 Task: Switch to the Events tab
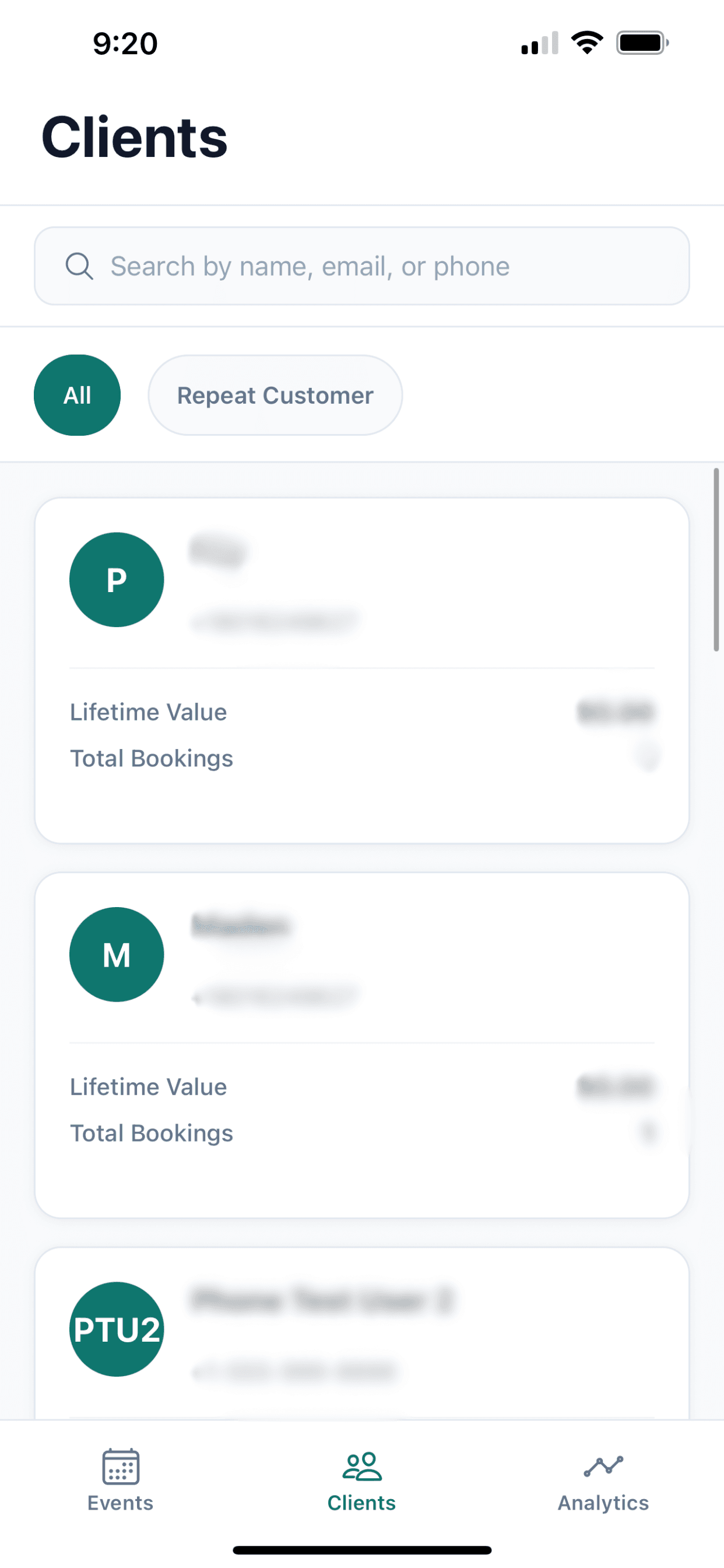[x=120, y=1485]
